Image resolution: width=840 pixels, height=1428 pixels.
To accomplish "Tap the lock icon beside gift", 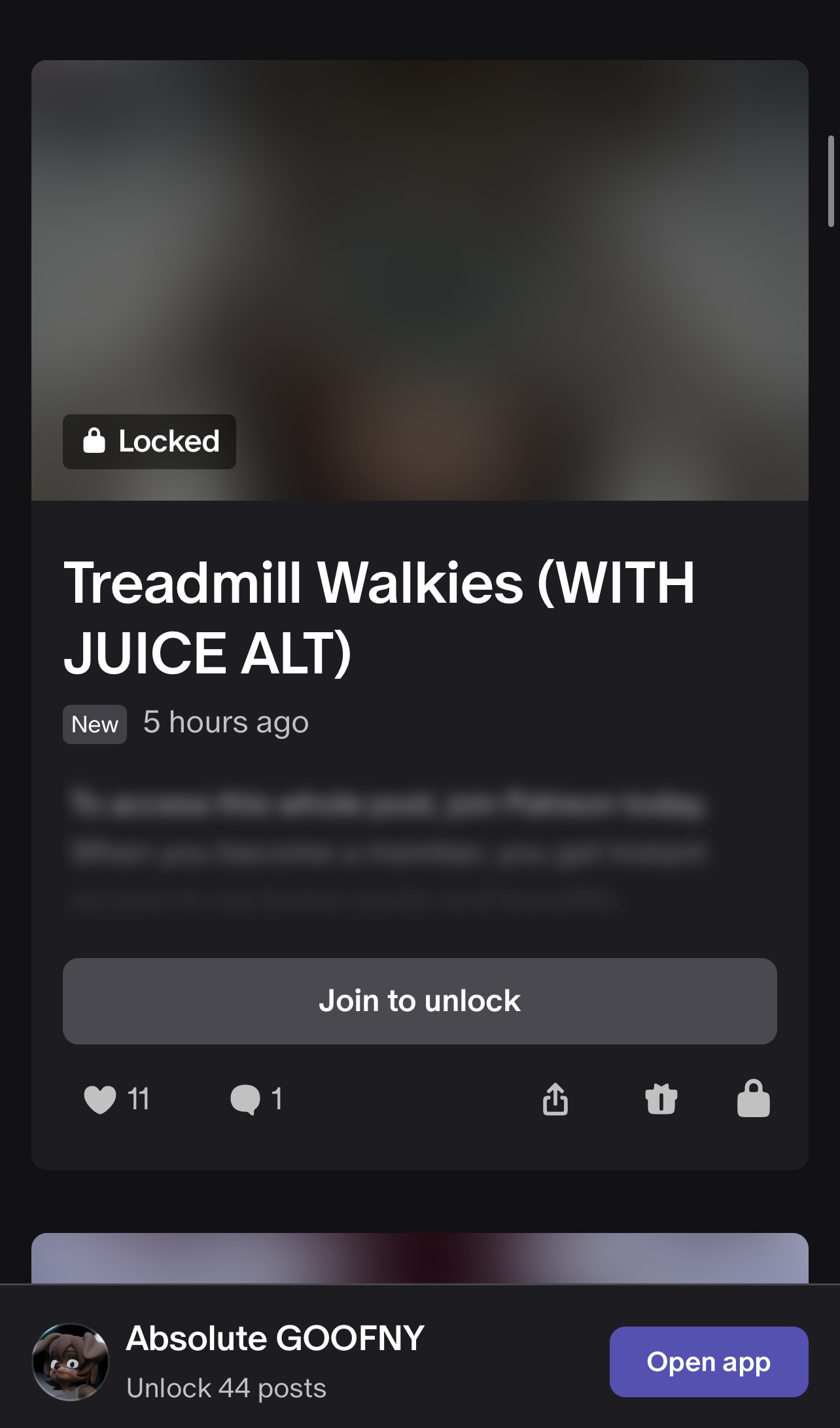I will (x=753, y=1098).
